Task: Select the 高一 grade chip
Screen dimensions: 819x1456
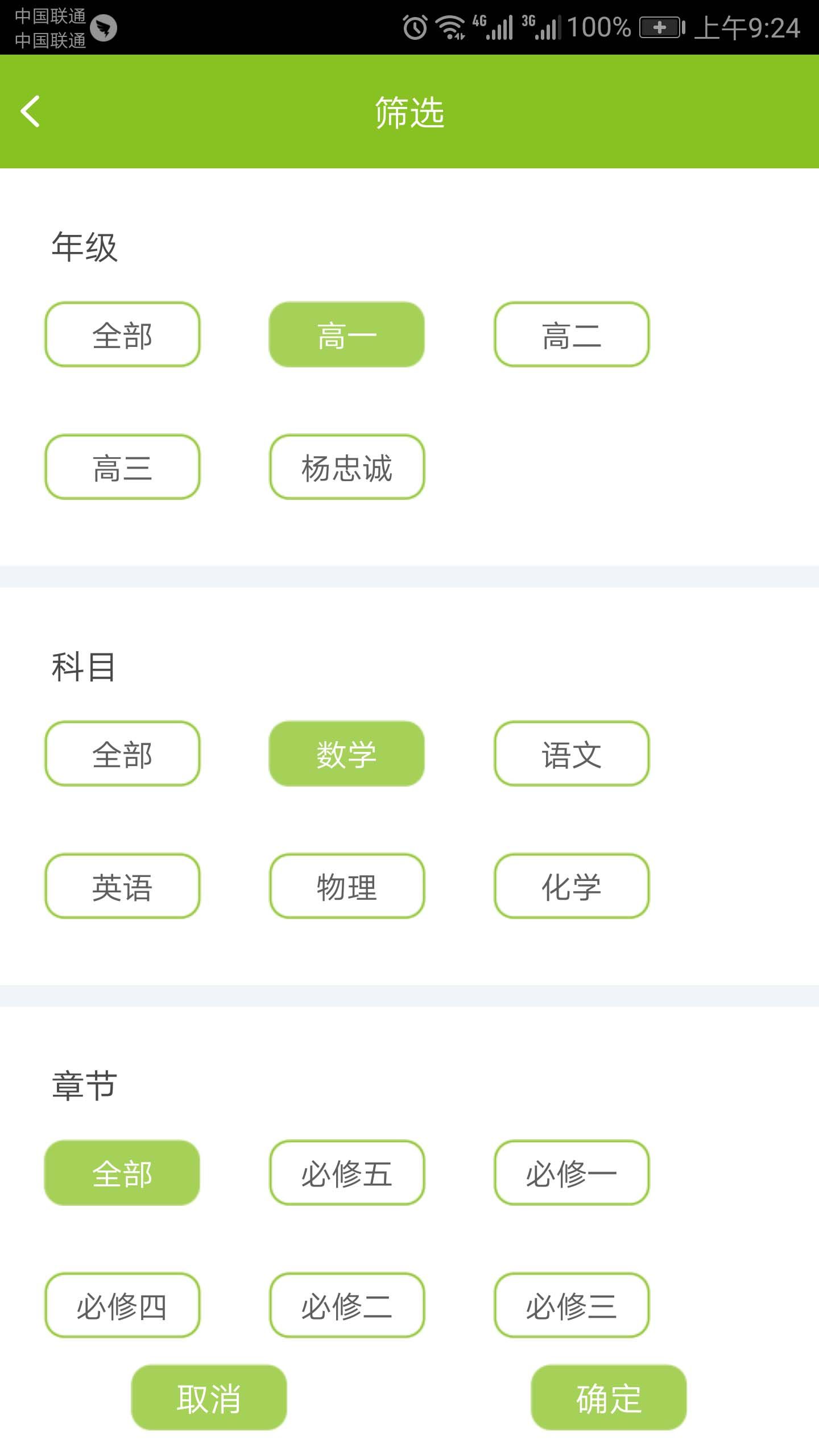Action: point(346,335)
